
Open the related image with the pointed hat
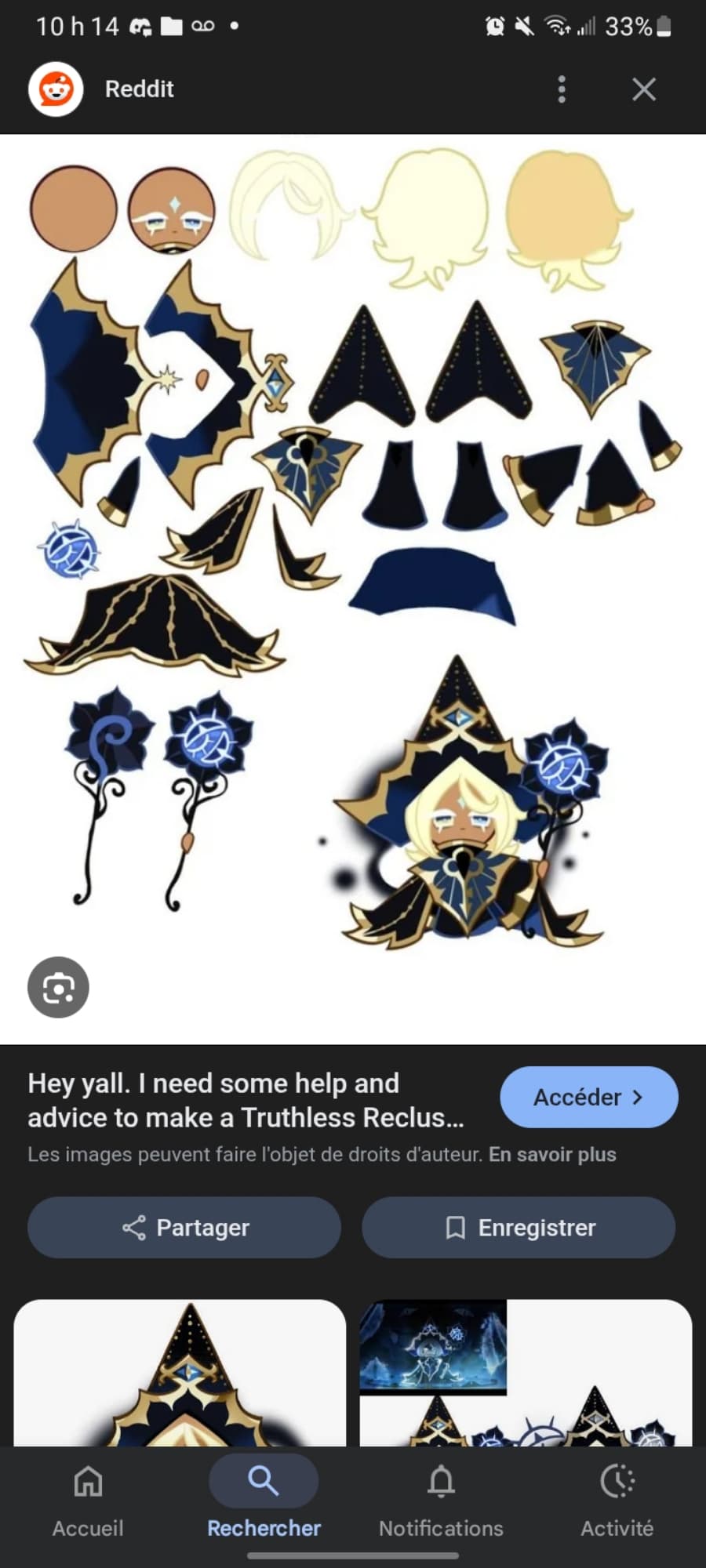point(180,1372)
